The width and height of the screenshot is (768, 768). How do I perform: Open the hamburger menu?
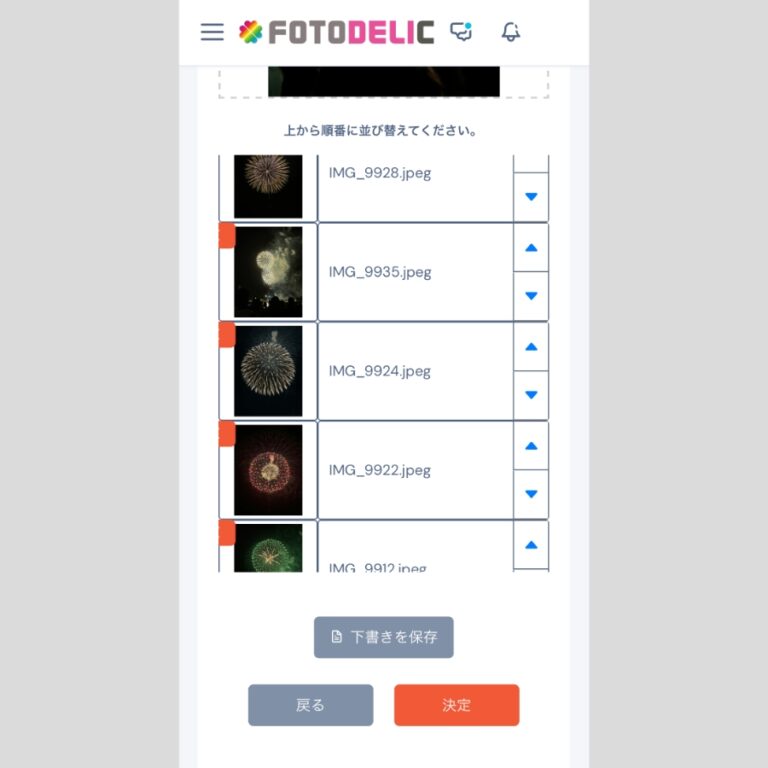(x=212, y=32)
